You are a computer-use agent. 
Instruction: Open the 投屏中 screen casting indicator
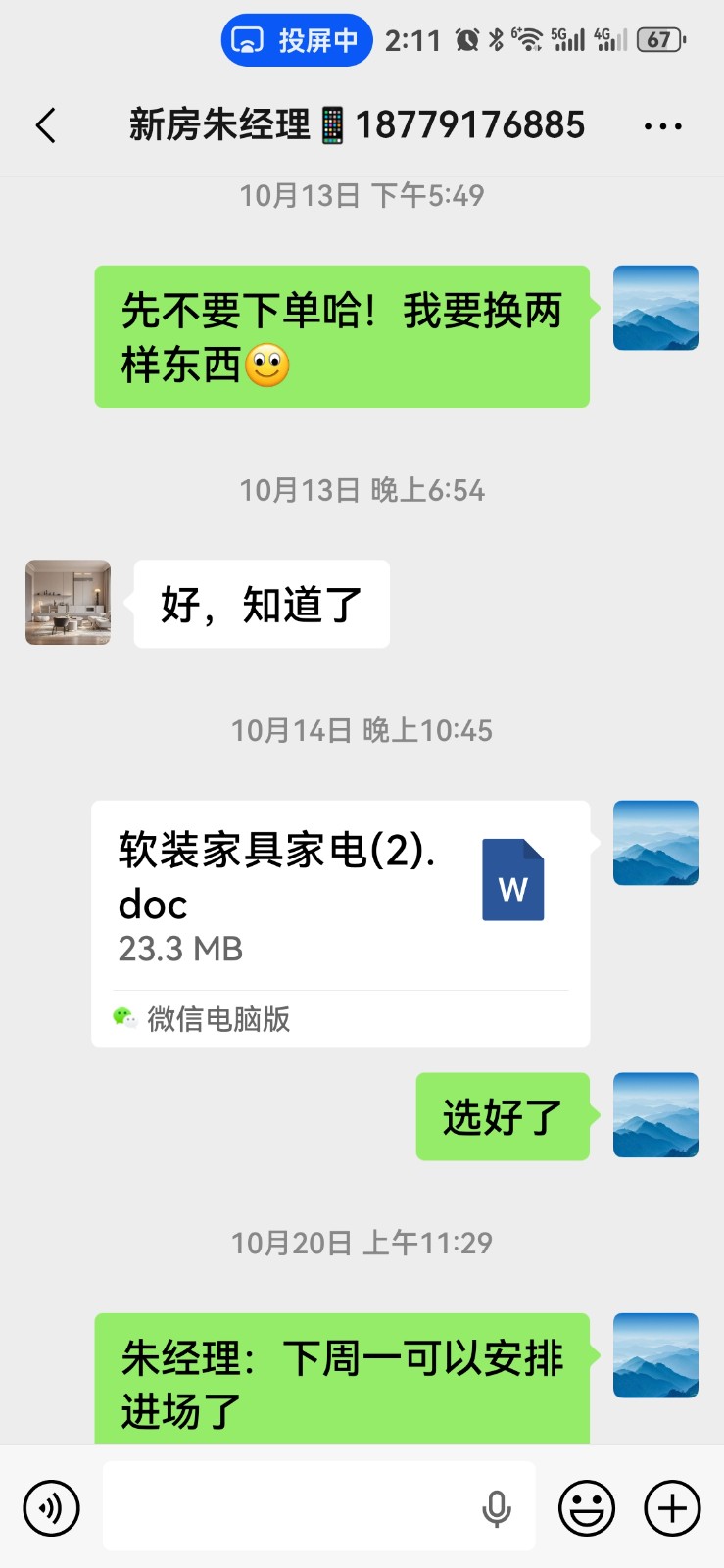(x=297, y=40)
